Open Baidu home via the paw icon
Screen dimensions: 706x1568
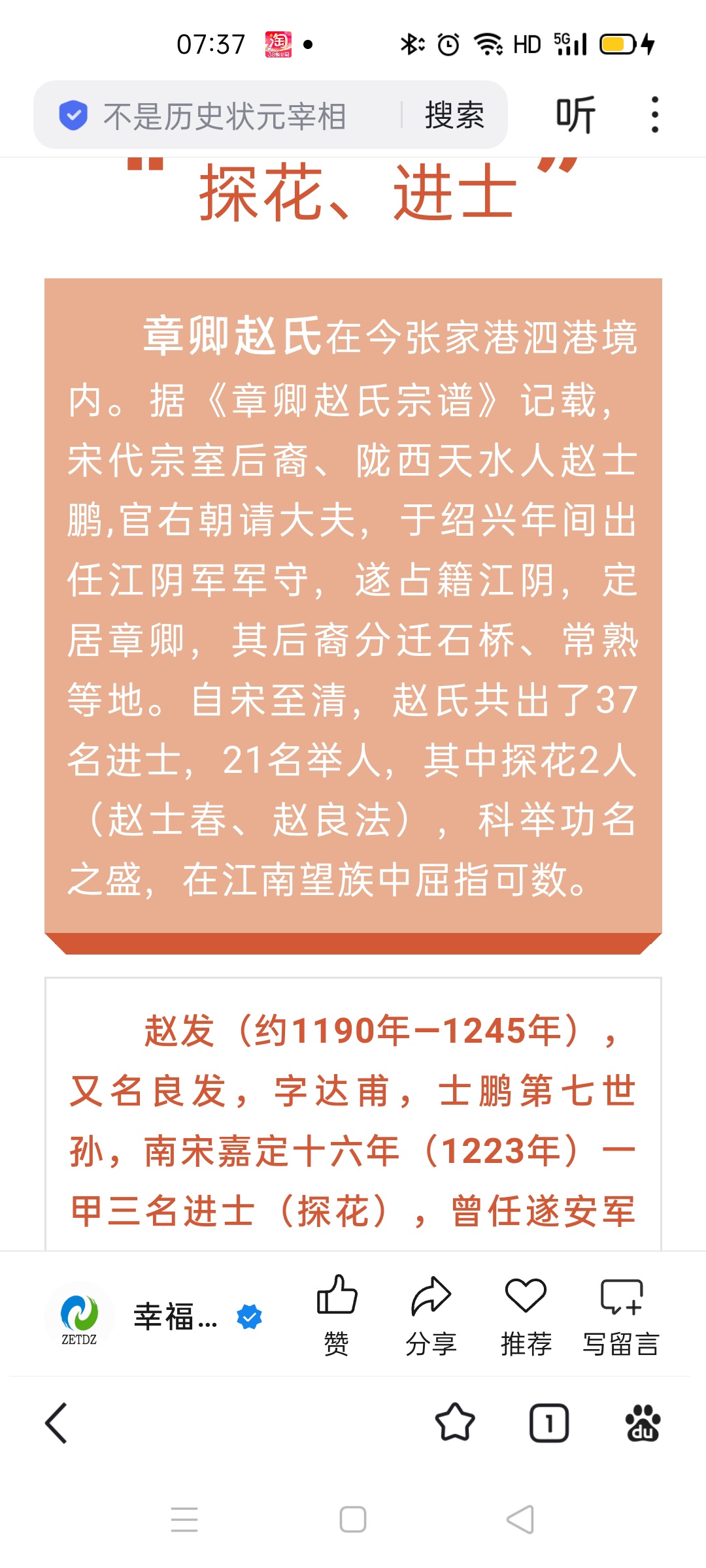pos(643,1422)
